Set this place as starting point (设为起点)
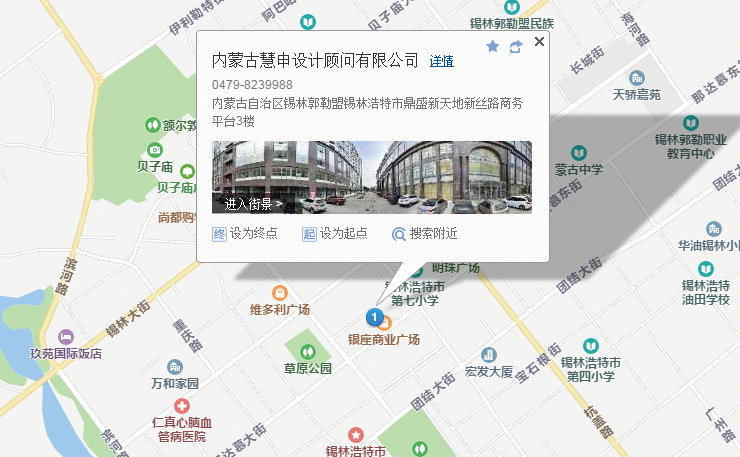740x457 pixels. tap(334, 233)
